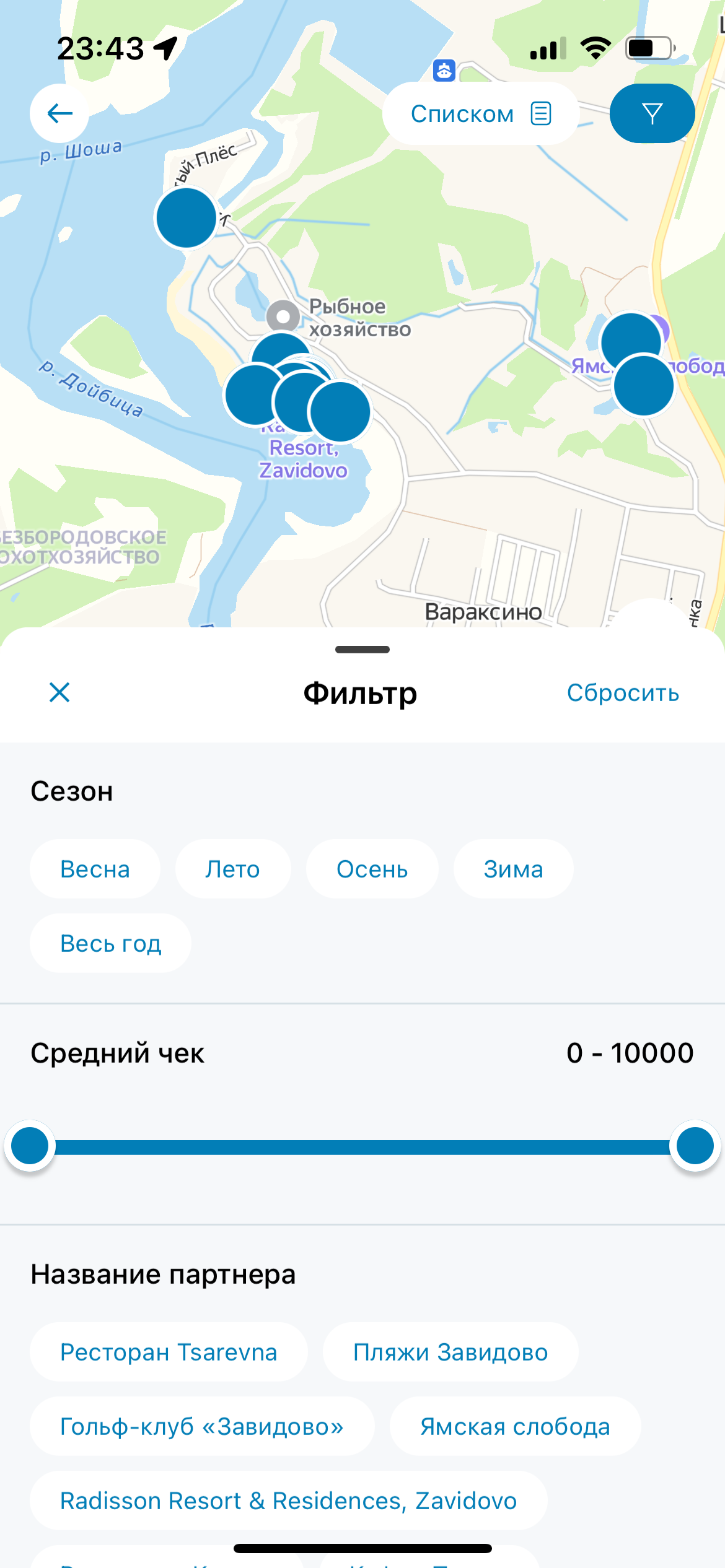Click the back arrow over the map
This screenshot has height=1568, width=725.
click(x=59, y=113)
